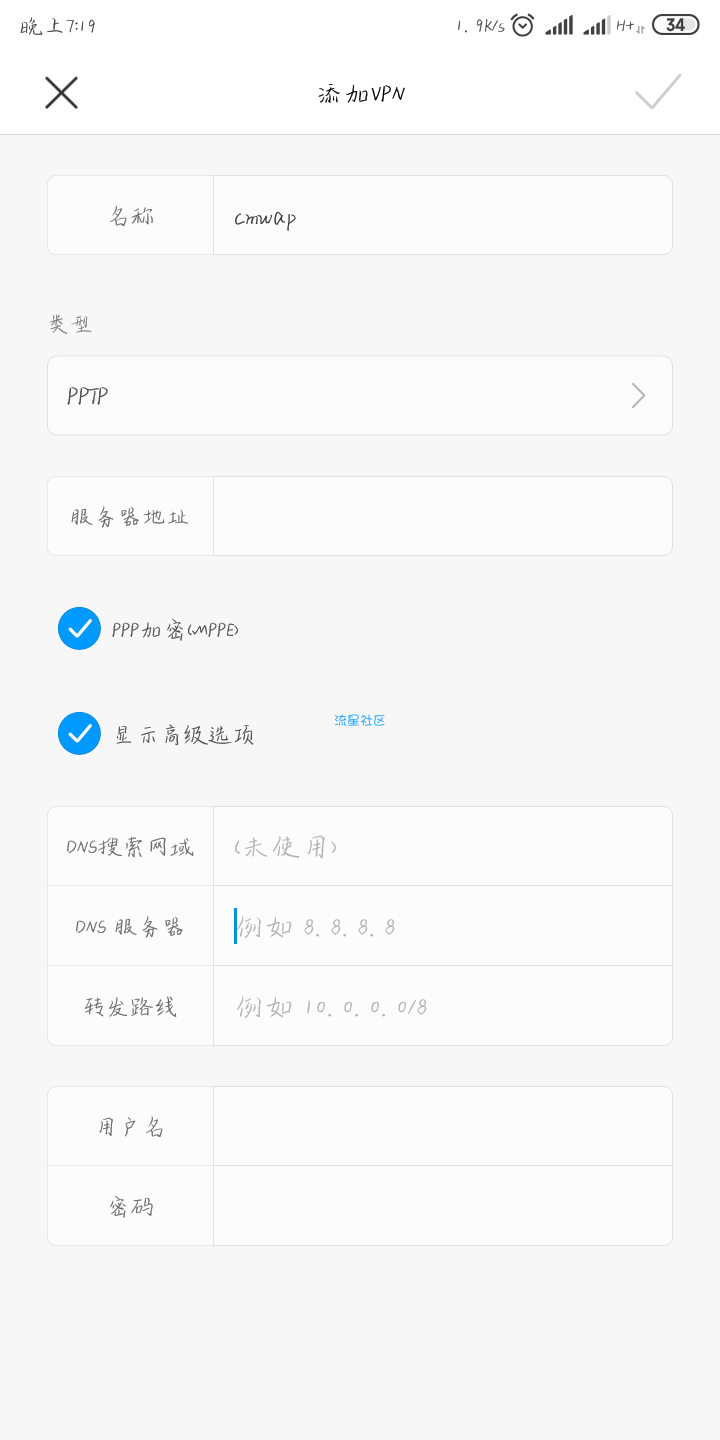Close the 添加VPN screen with X
720x1440 pixels.
(61, 93)
